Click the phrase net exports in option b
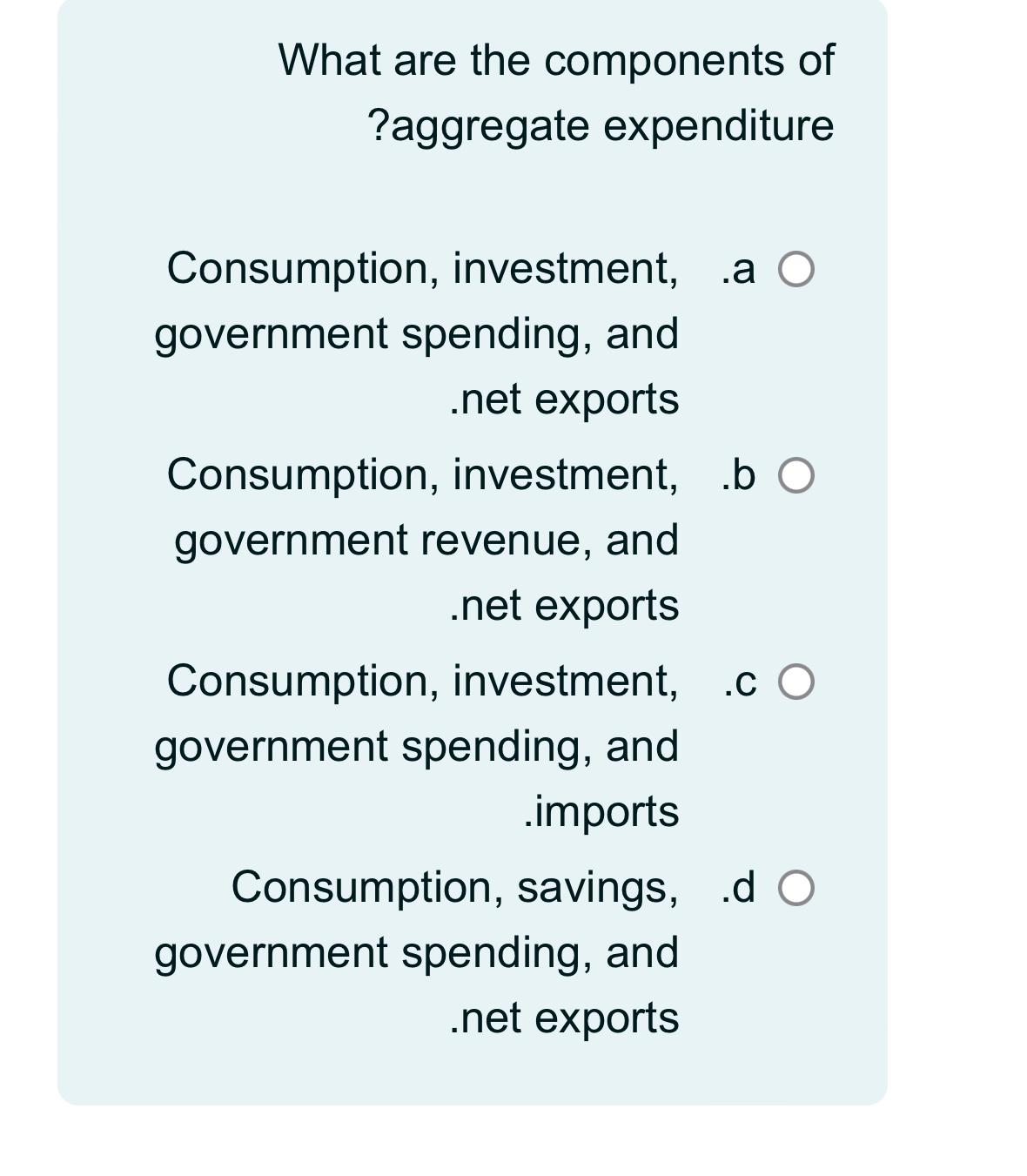The height and width of the screenshot is (1176, 1027). 564,604
